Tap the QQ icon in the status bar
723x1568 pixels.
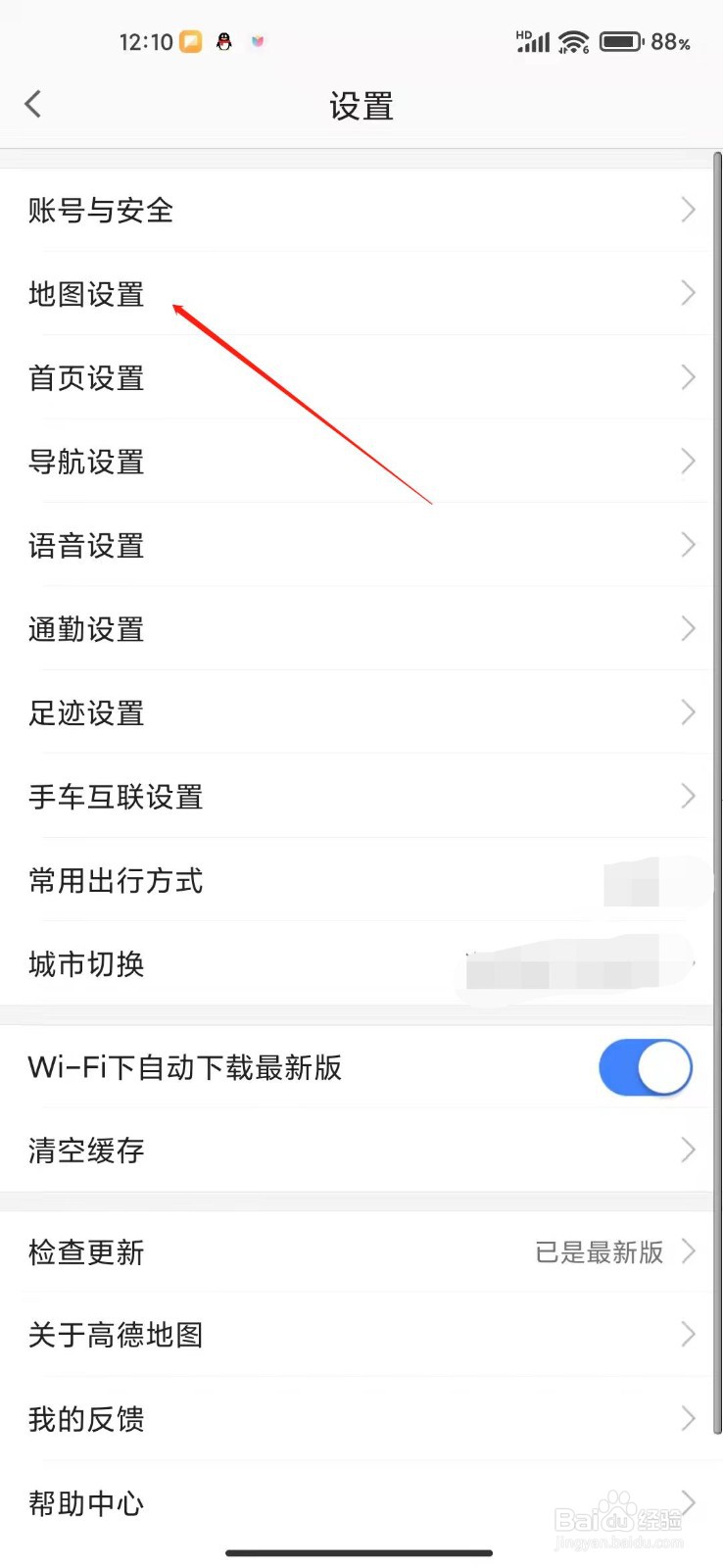click(x=224, y=41)
